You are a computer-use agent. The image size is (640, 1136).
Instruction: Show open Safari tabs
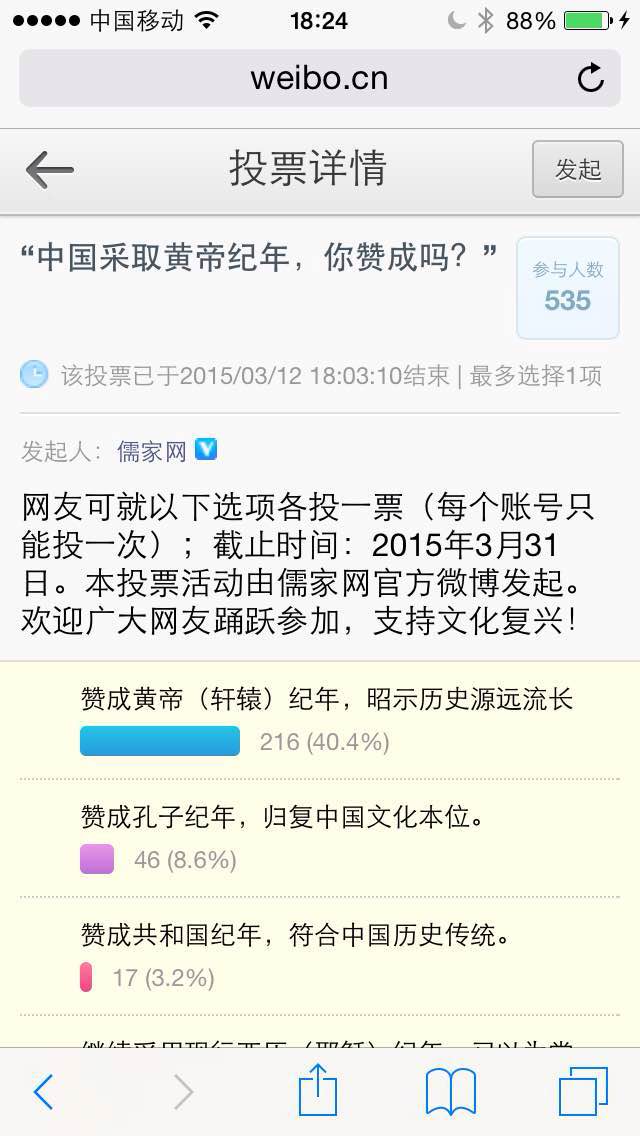click(x=583, y=1092)
